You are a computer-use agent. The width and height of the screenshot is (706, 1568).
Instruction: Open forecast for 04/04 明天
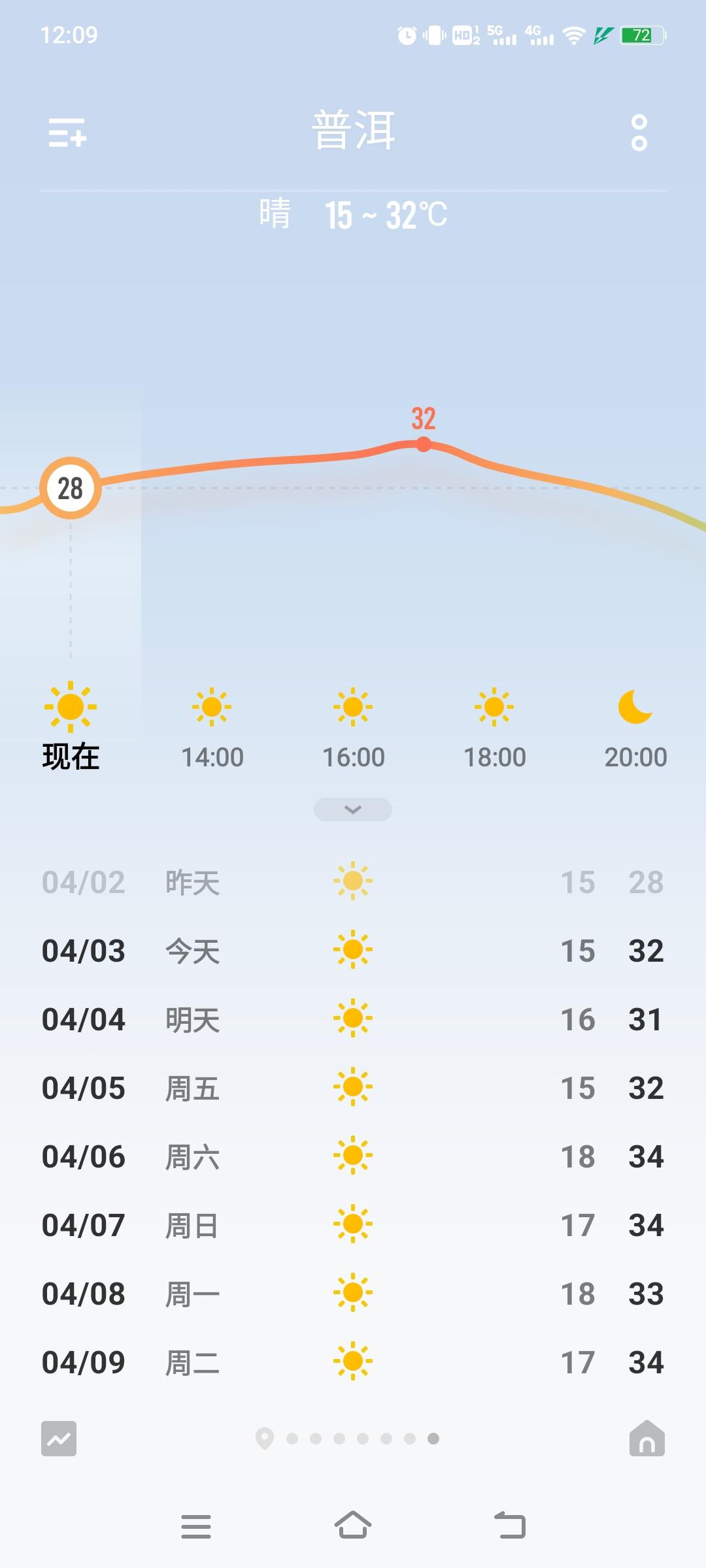[353, 1019]
